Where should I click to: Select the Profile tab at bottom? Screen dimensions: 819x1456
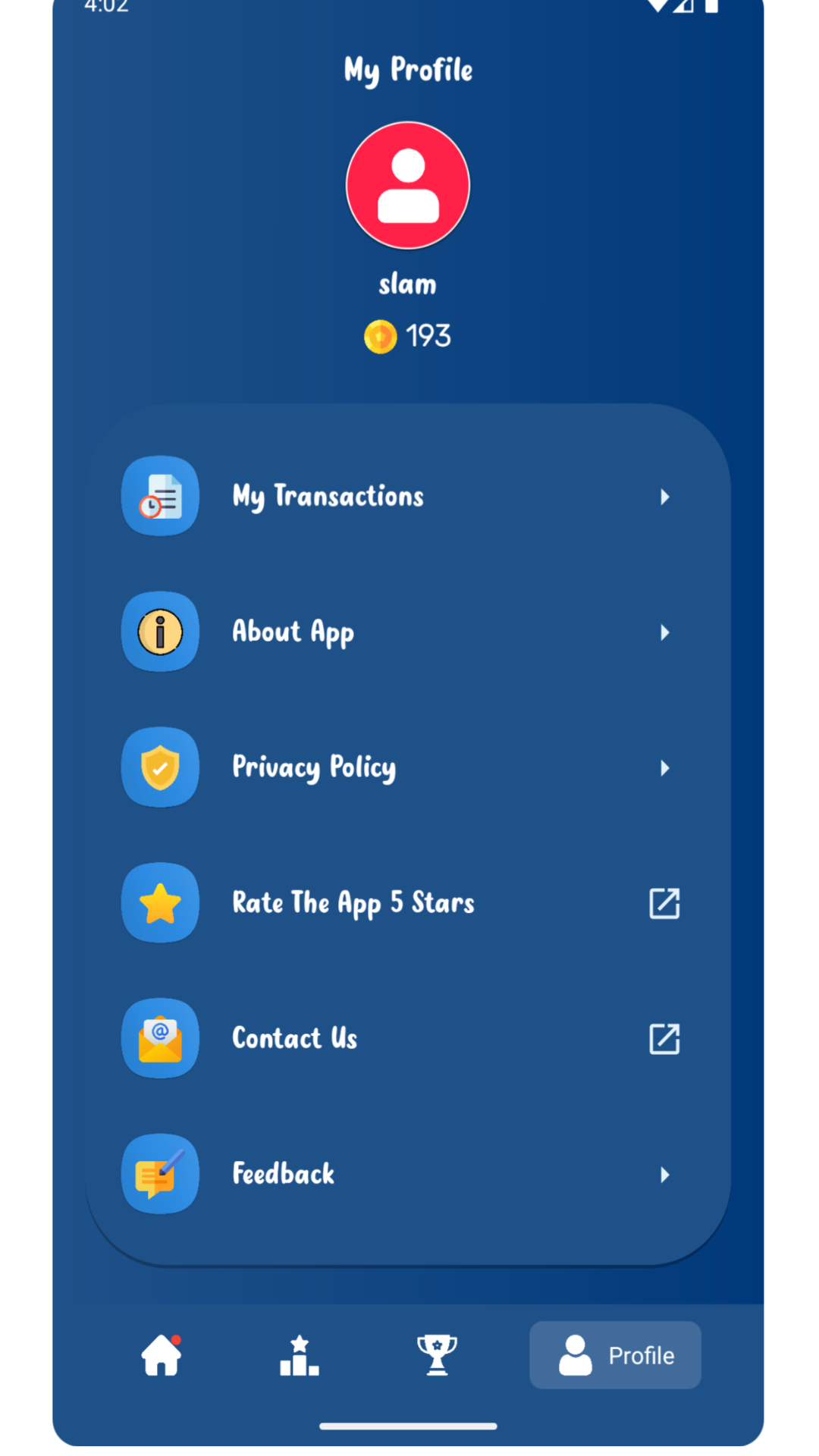point(615,1356)
